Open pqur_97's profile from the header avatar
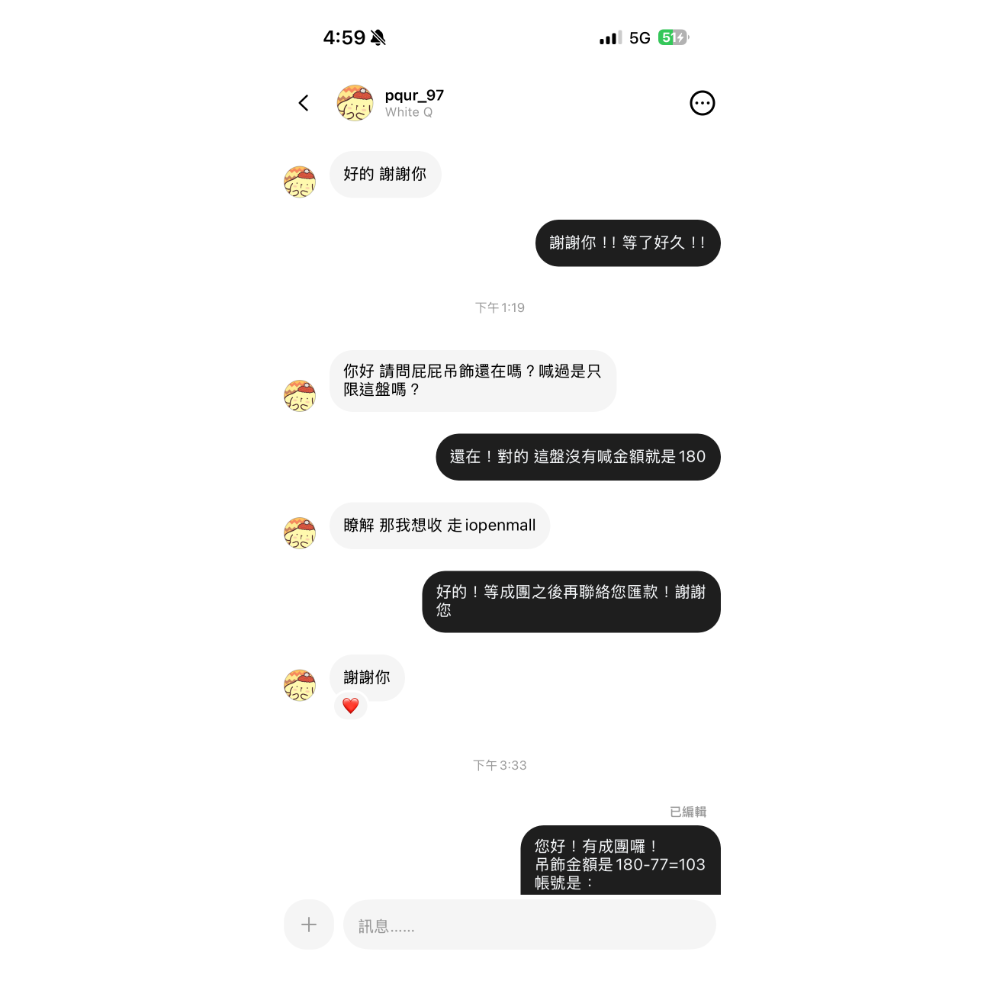This screenshot has height=1000, width=1000. click(x=355, y=103)
